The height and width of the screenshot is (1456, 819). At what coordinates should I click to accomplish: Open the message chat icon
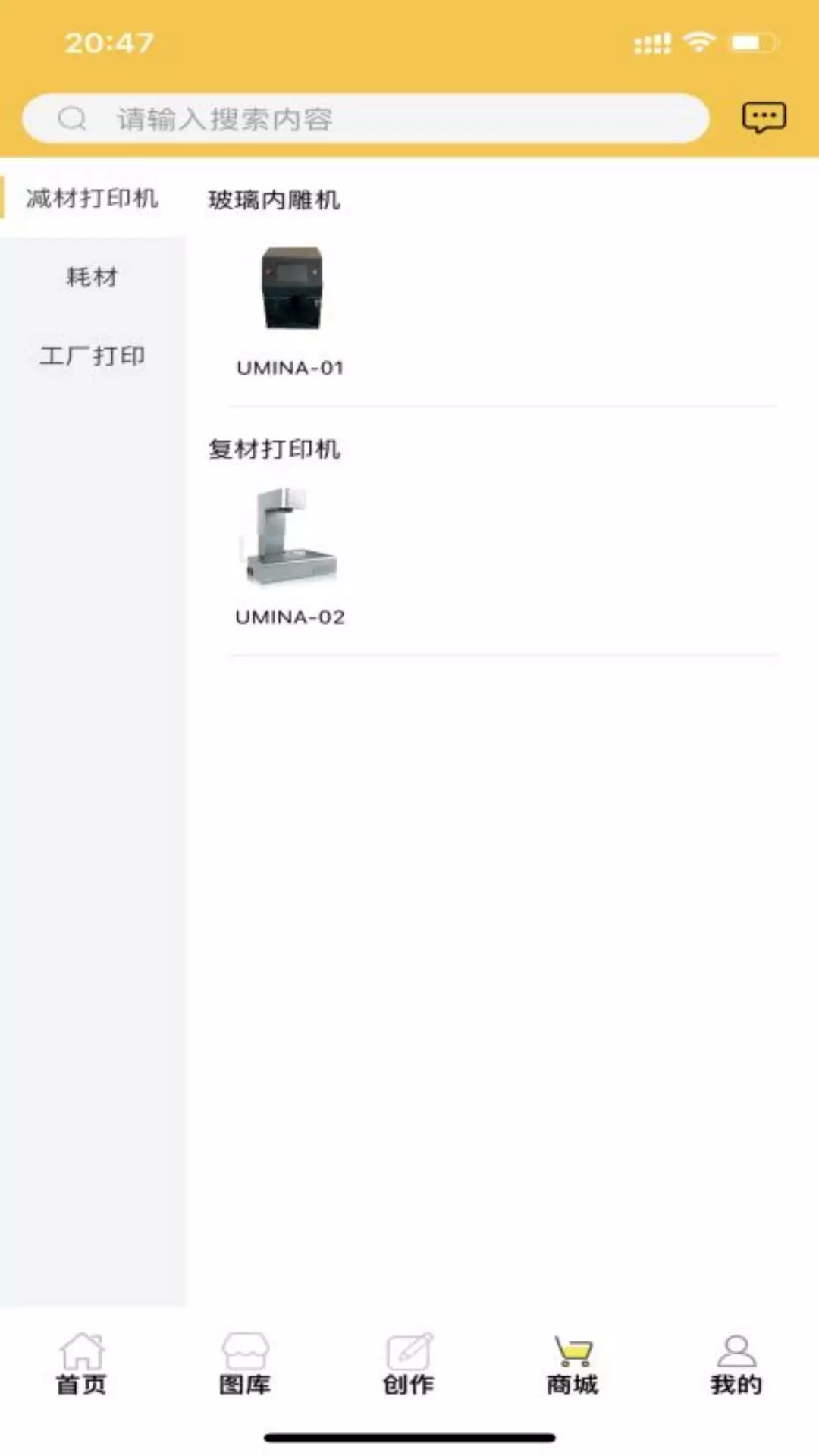[x=764, y=118]
